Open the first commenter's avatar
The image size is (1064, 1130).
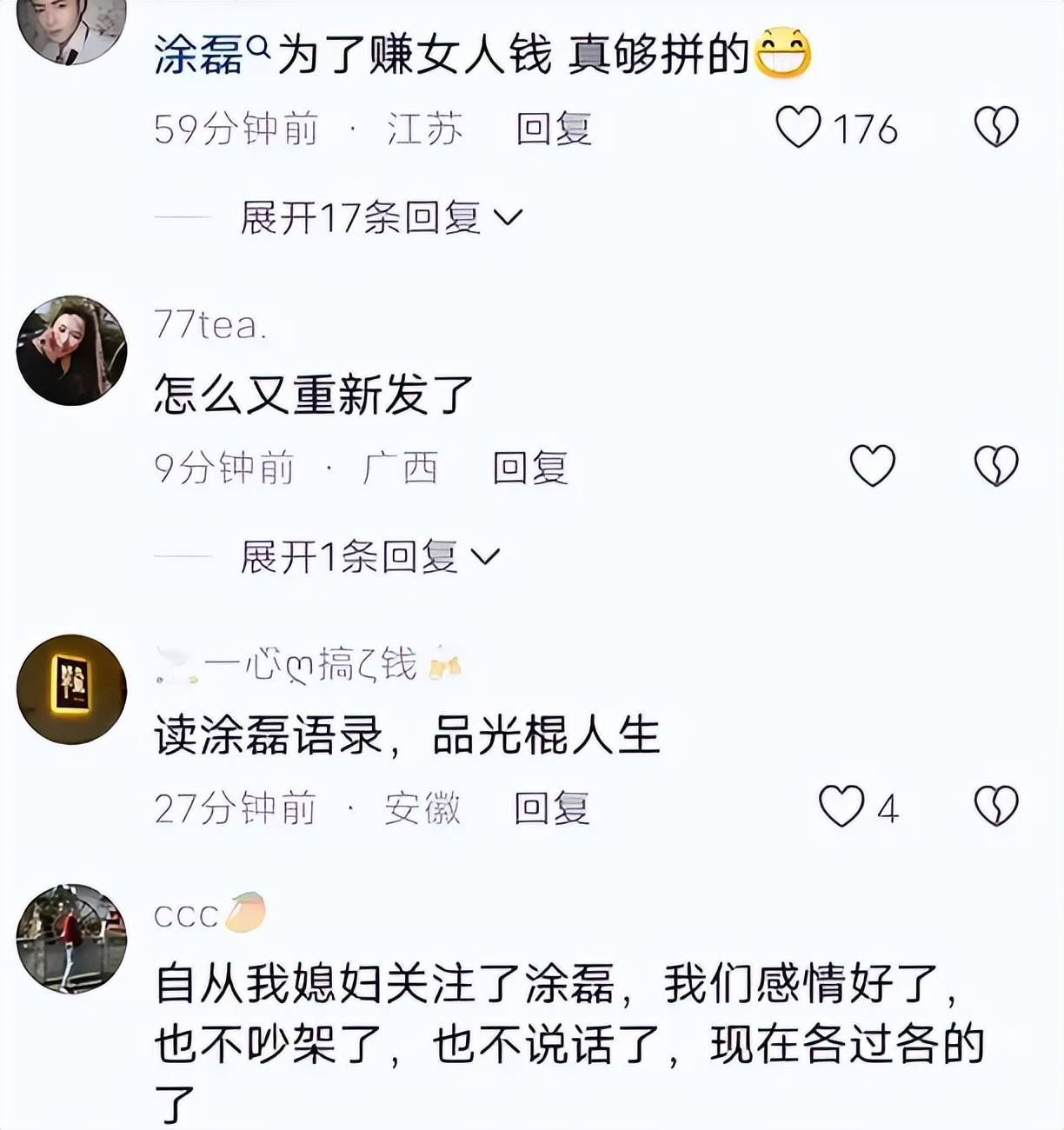pyautogui.click(x=71, y=26)
